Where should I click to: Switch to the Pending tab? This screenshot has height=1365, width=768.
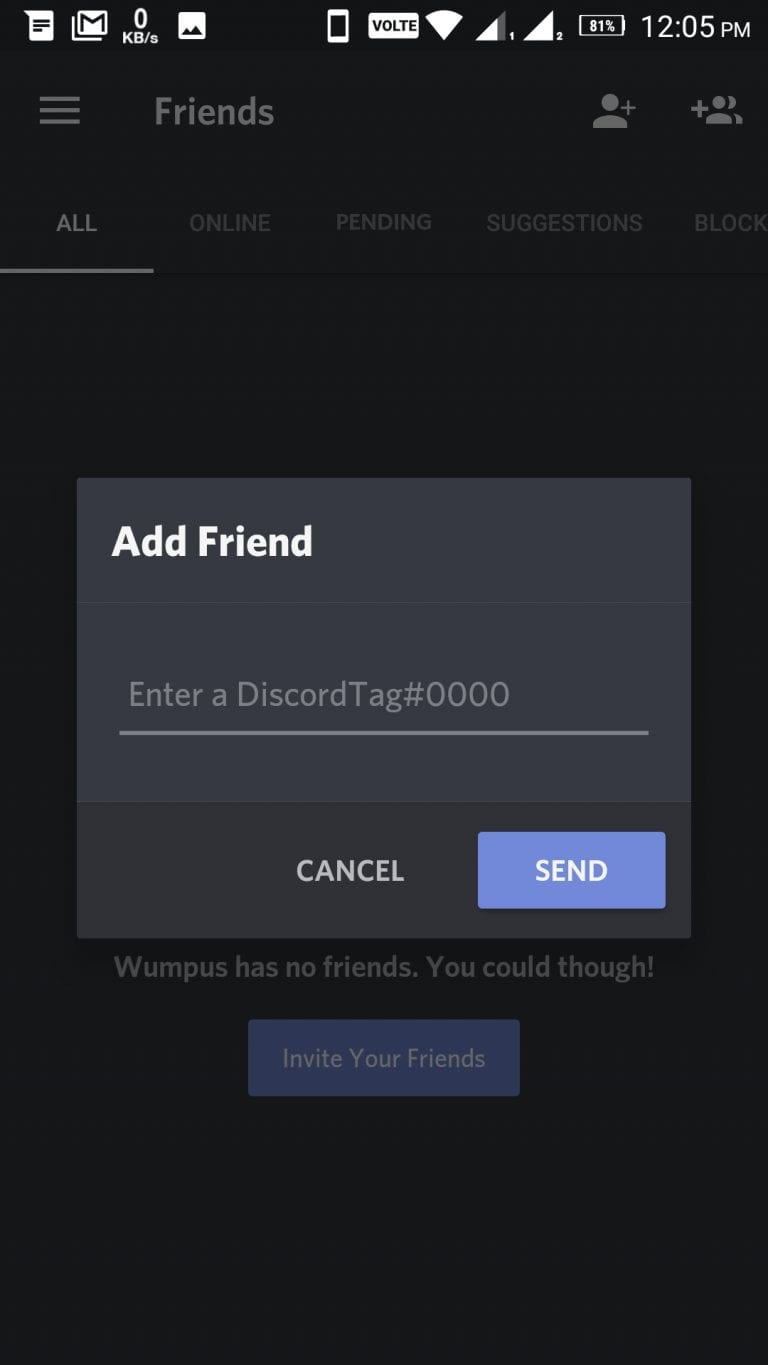point(384,222)
